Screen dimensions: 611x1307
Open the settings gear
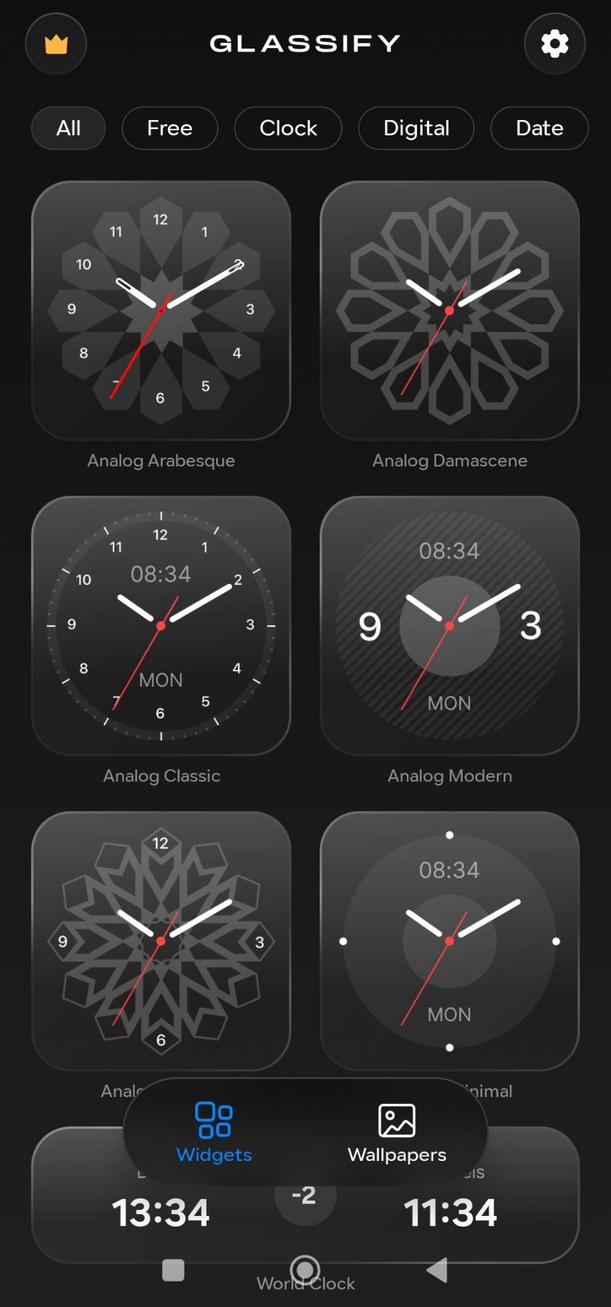(x=554, y=44)
